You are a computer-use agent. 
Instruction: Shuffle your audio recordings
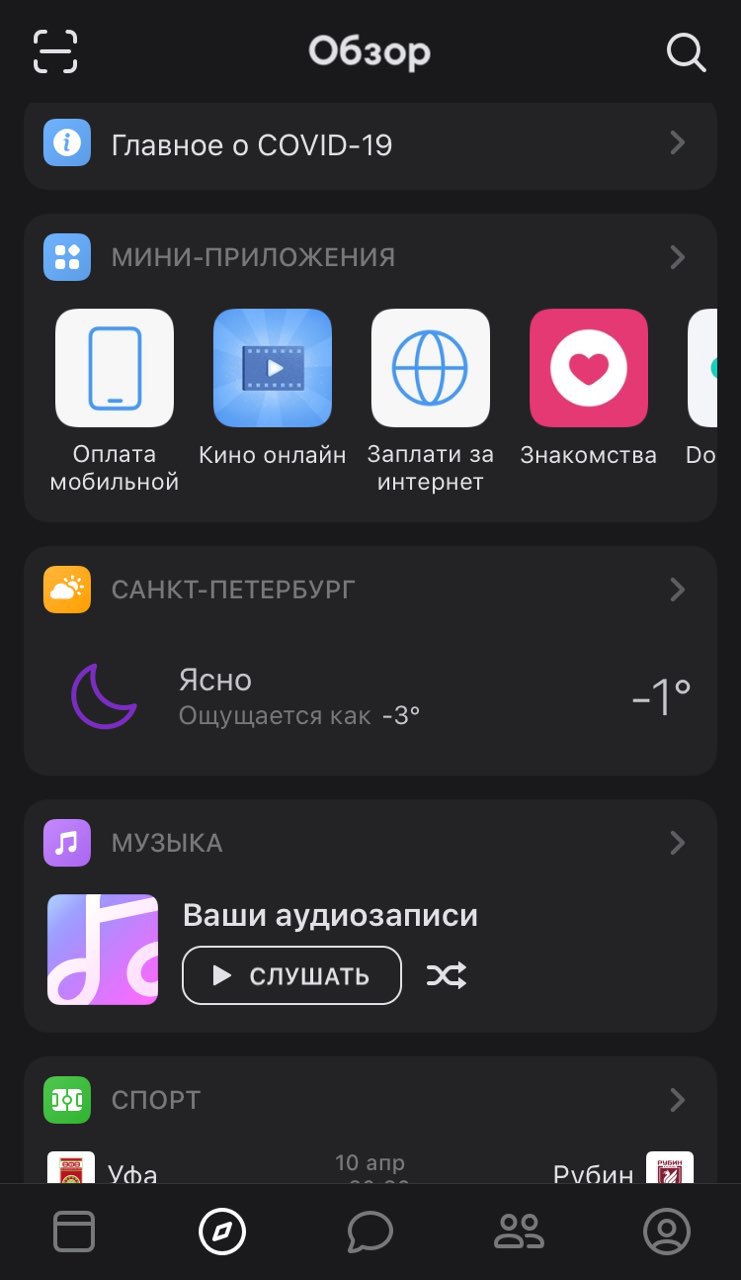click(446, 976)
